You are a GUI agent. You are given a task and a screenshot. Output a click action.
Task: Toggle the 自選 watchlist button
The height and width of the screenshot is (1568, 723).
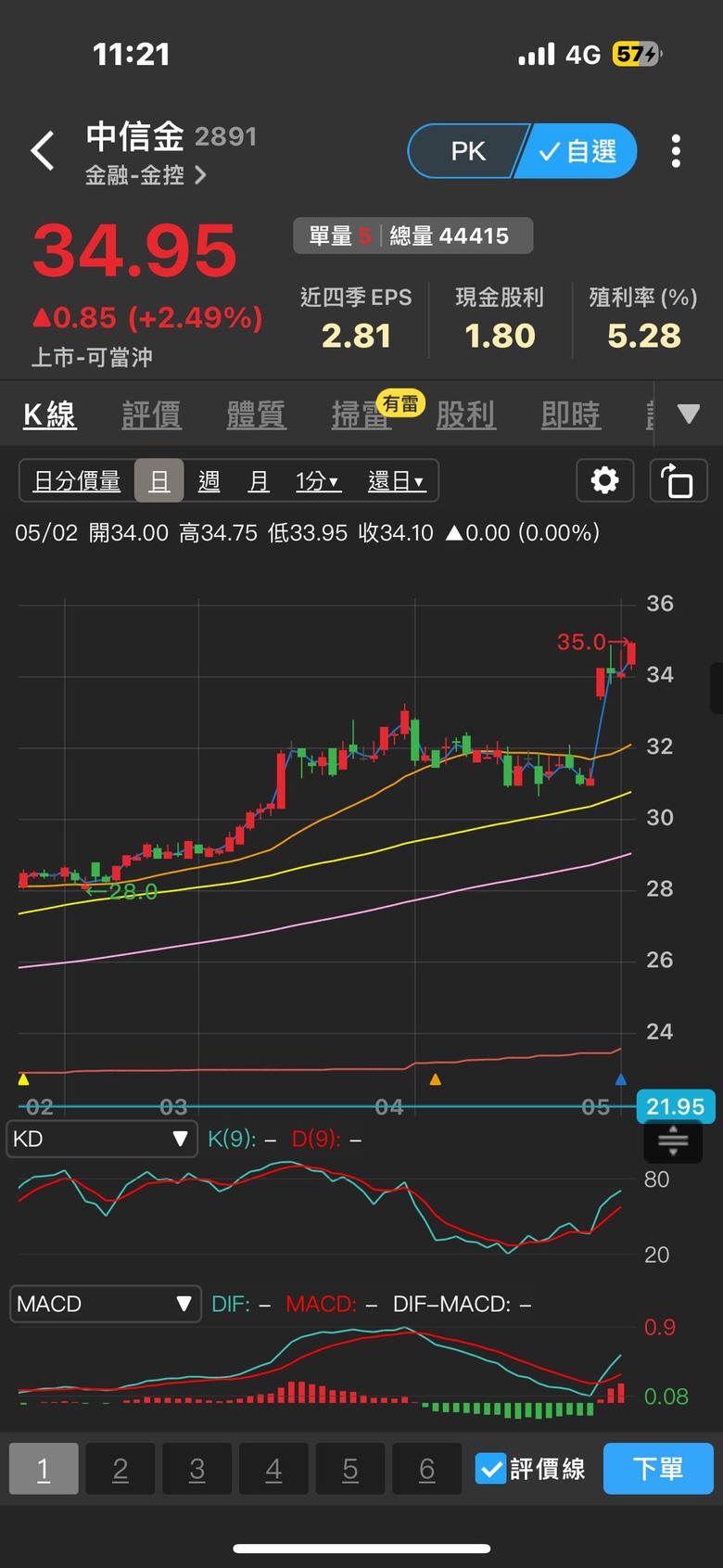point(579,151)
